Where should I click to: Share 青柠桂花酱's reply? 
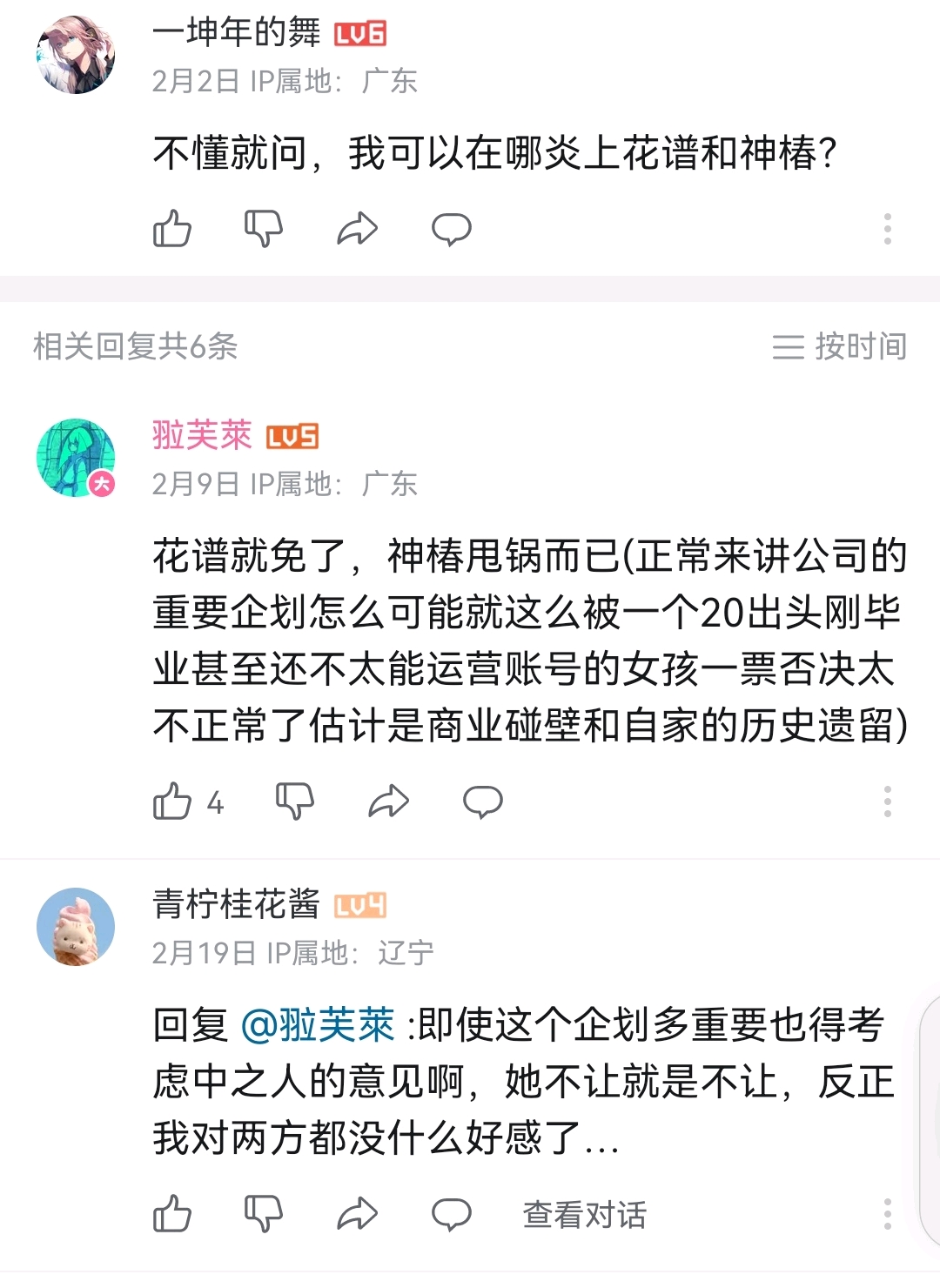(x=357, y=1214)
